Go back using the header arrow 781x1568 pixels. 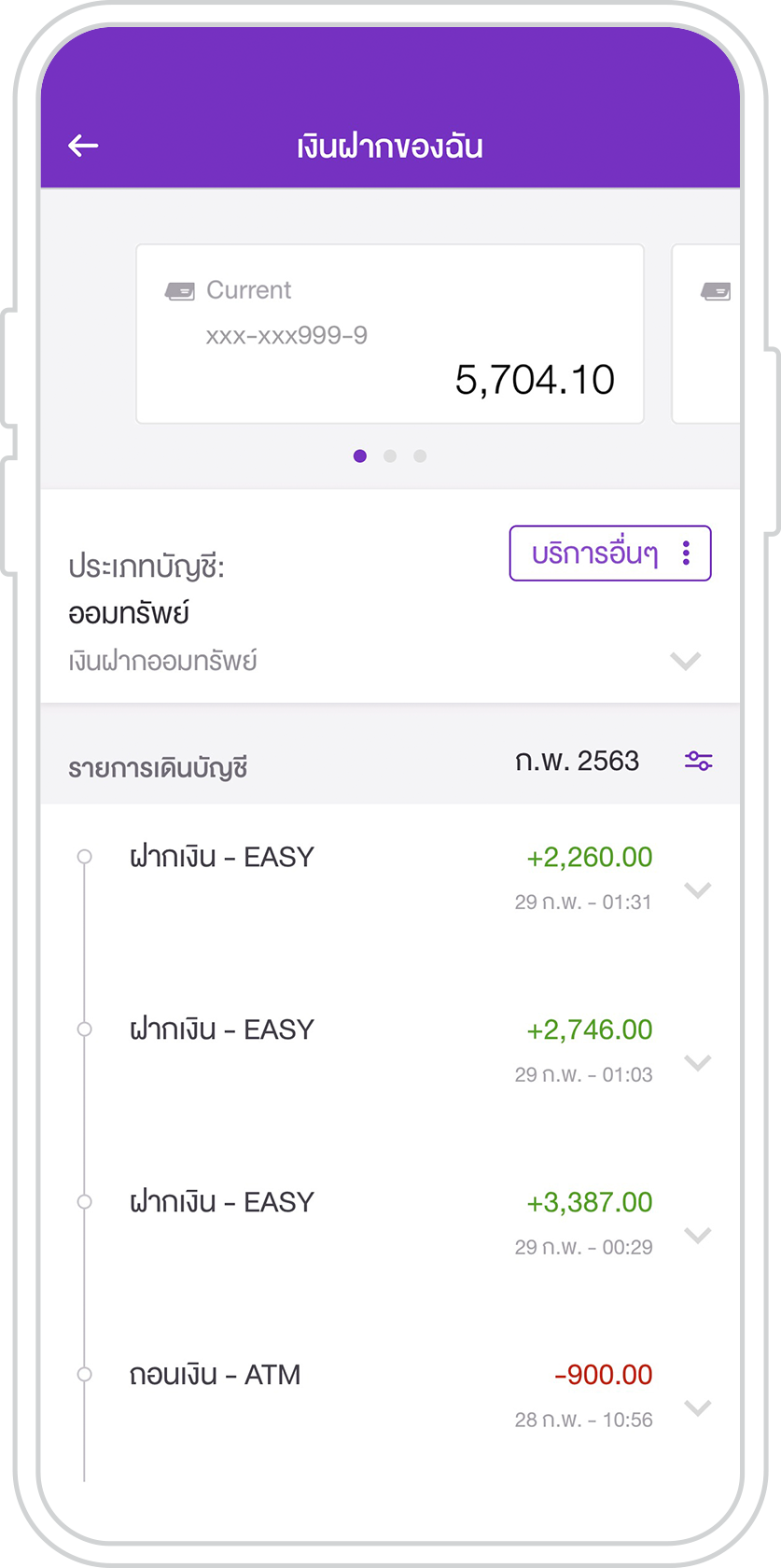click(83, 146)
